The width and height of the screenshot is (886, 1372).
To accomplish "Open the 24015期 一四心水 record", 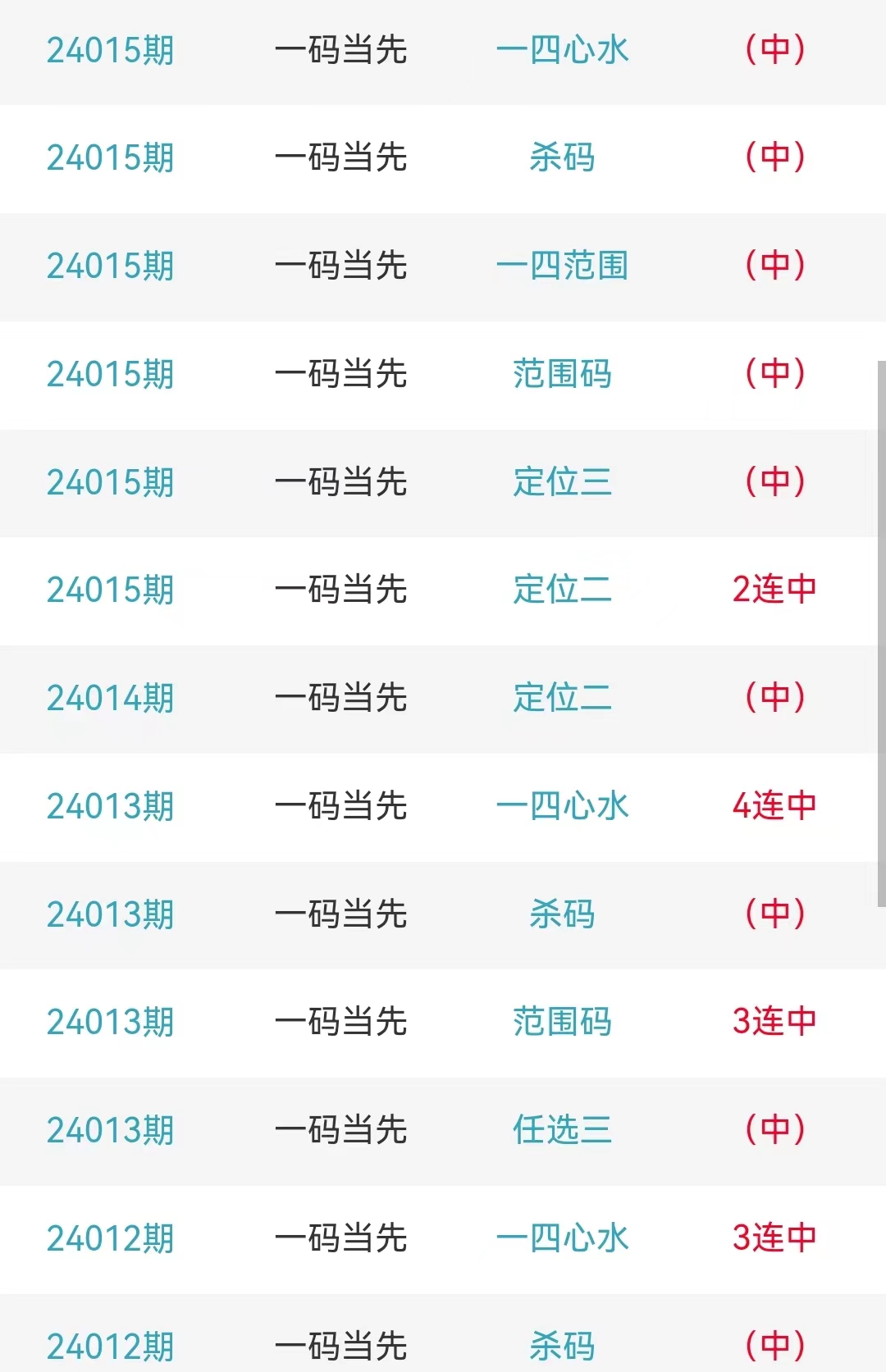I will click(x=562, y=51).
